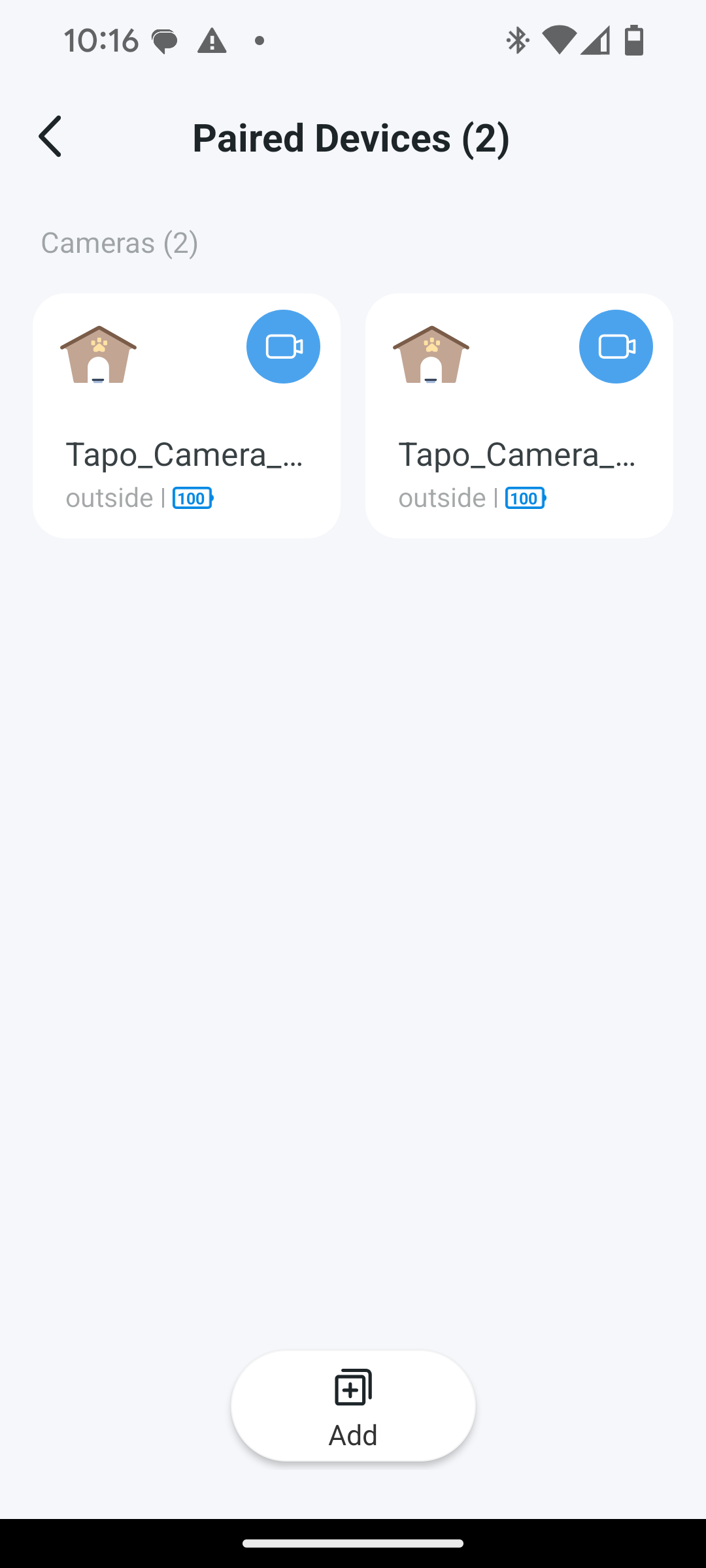Image resolution: width=706 pixels, height=1568 pixels.
Task: Open the right Tapo camera card
Action: [519, 416]
